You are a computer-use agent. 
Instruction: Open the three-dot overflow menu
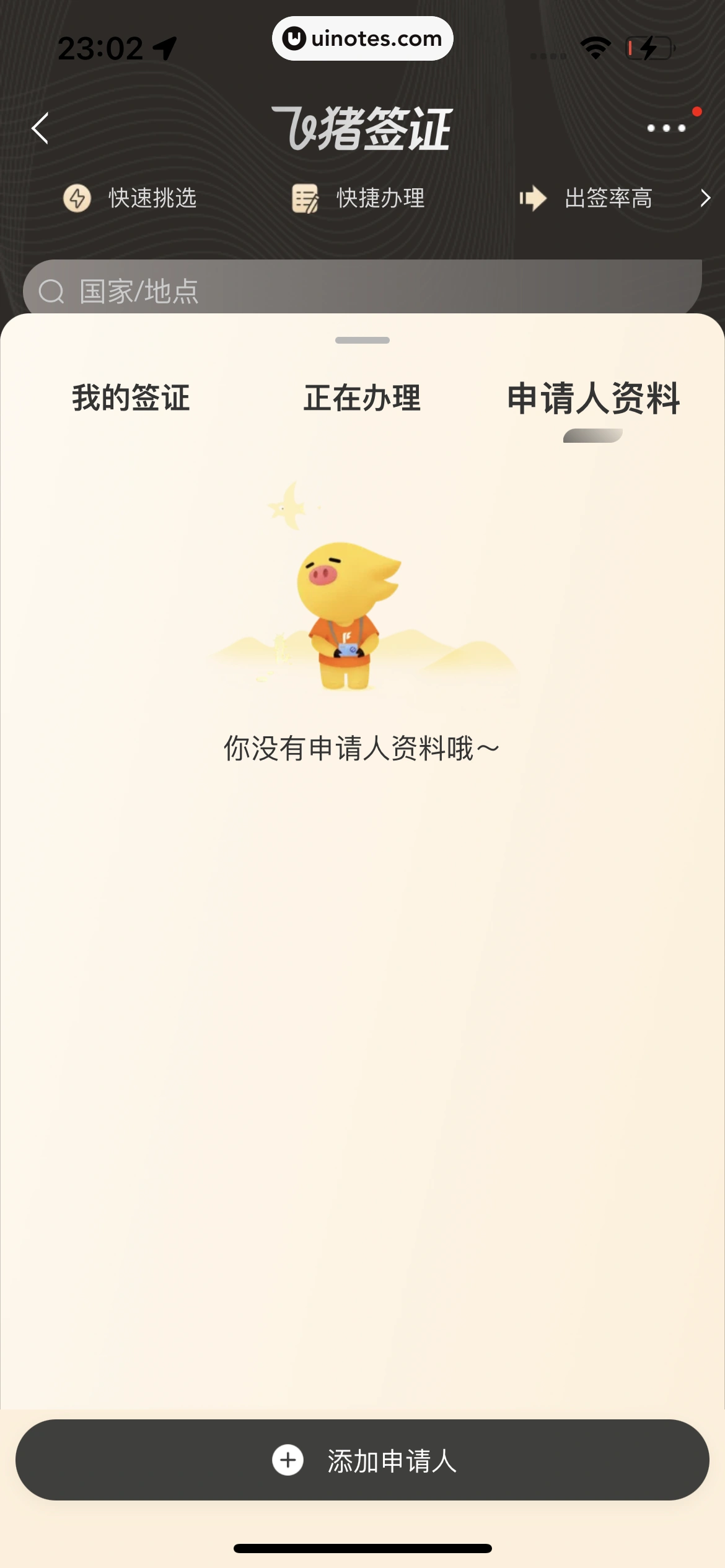(x=667, y=128)
